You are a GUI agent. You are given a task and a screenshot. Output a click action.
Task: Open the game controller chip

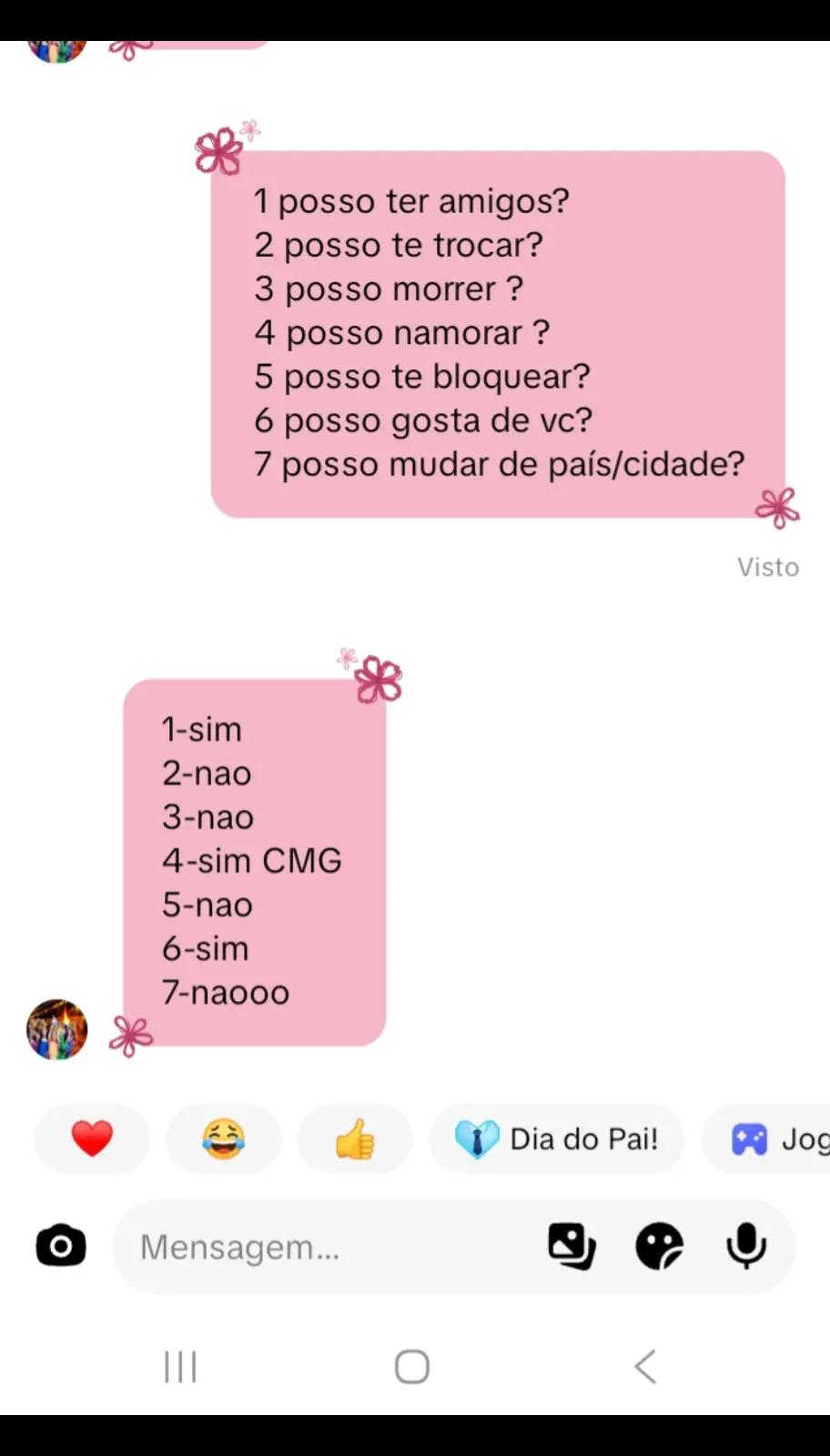pyautogui.click(x=766, y=1139)
